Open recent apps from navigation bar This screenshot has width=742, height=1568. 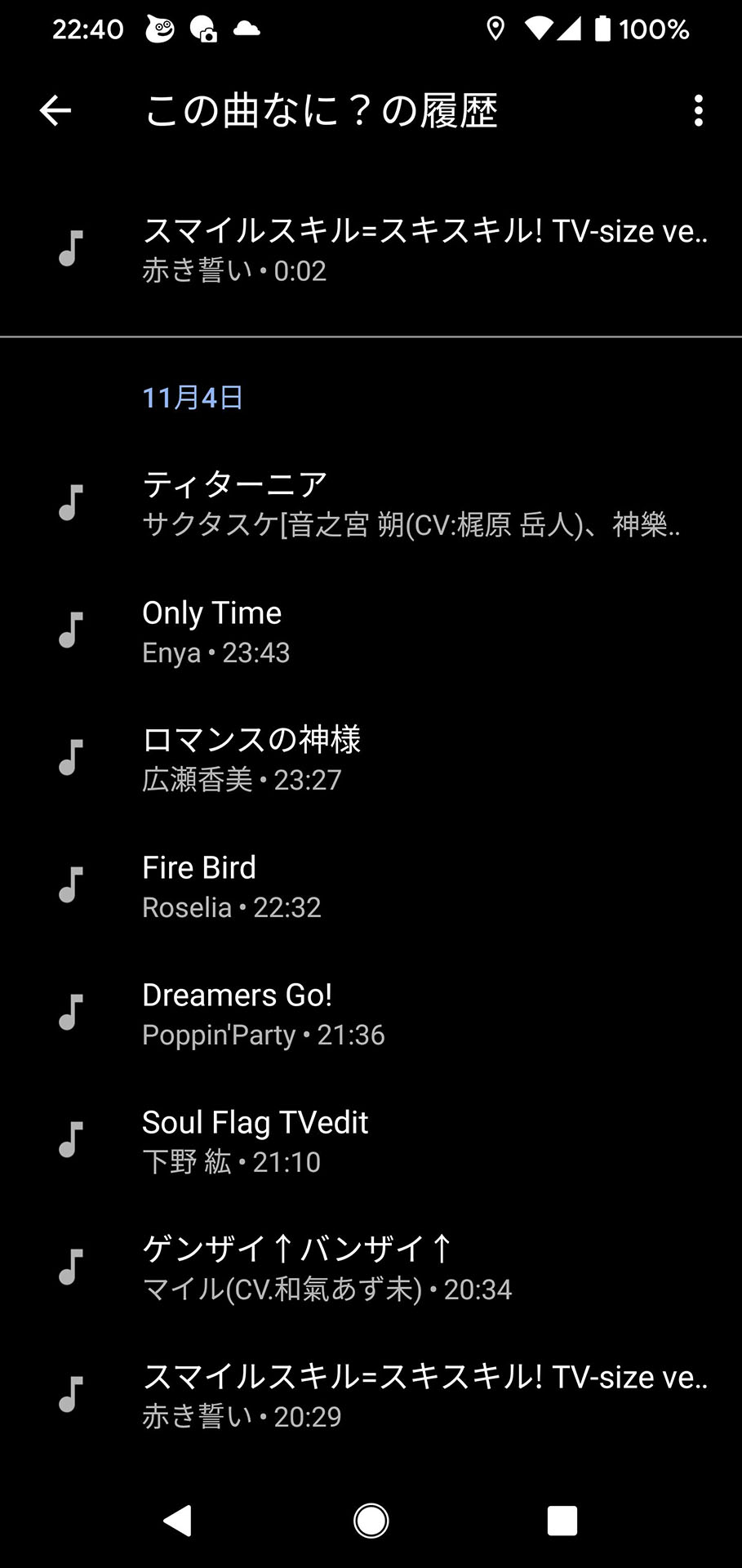point(562,1521)
